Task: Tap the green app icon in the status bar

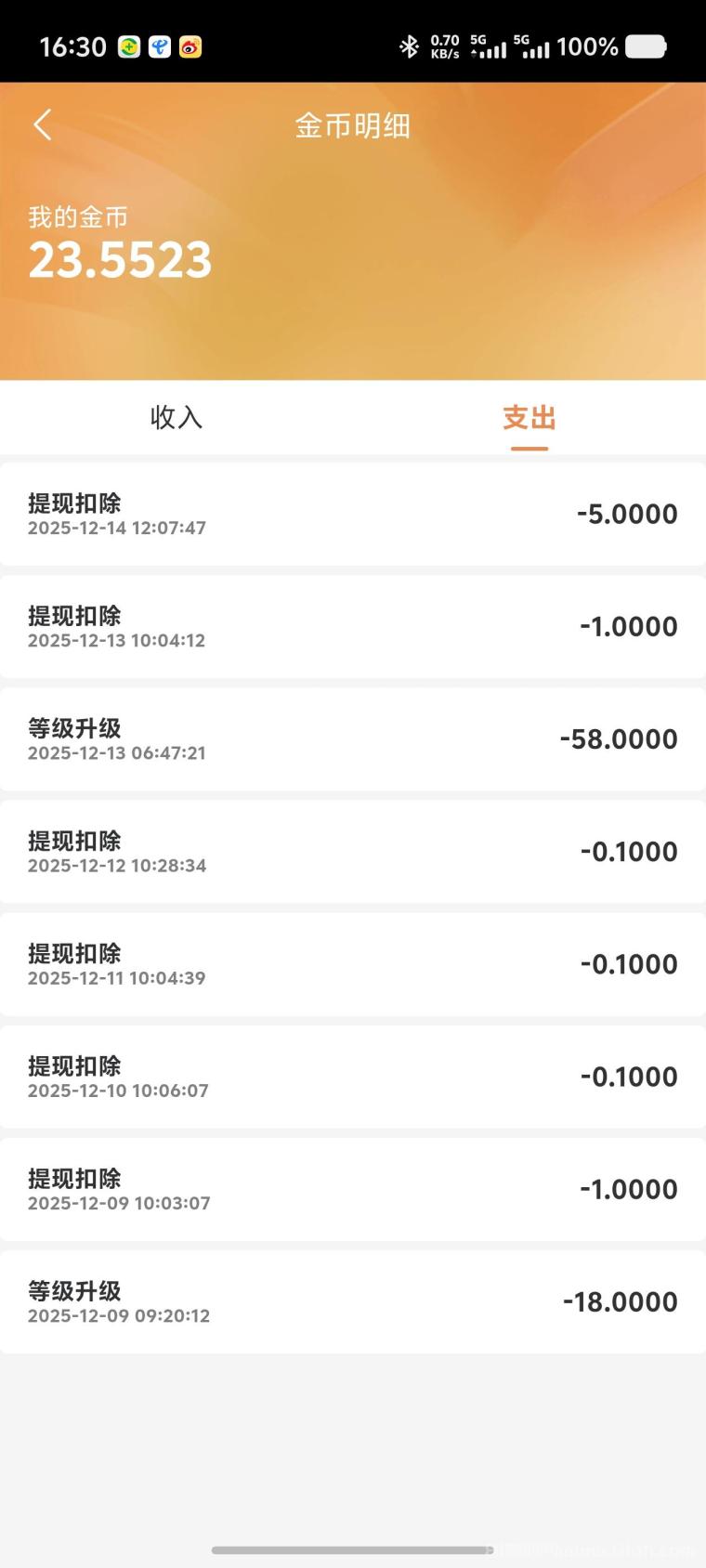Action: pyautogui.click(x=130, y=46)
